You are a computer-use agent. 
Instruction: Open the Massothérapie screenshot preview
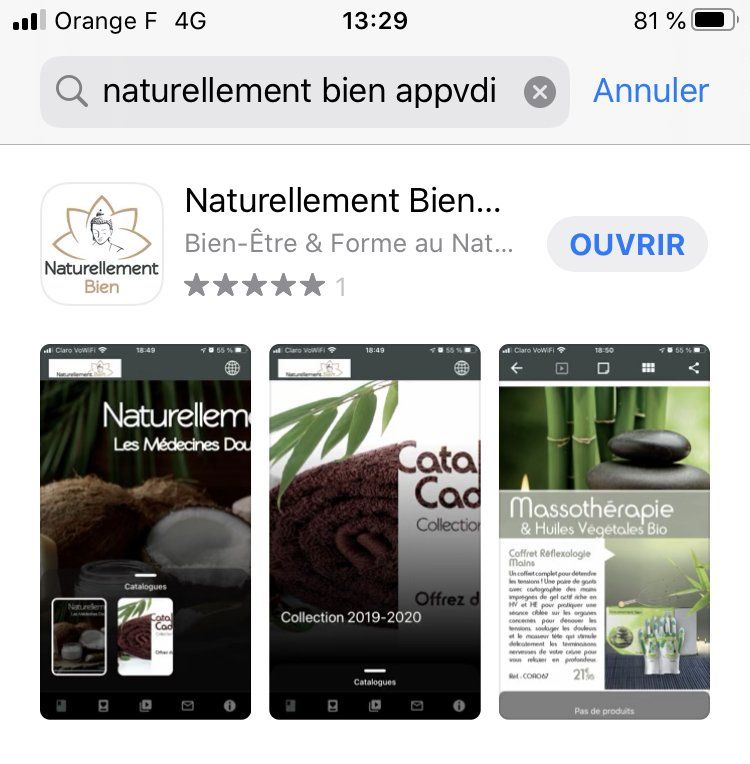click(x=604, y=531)
